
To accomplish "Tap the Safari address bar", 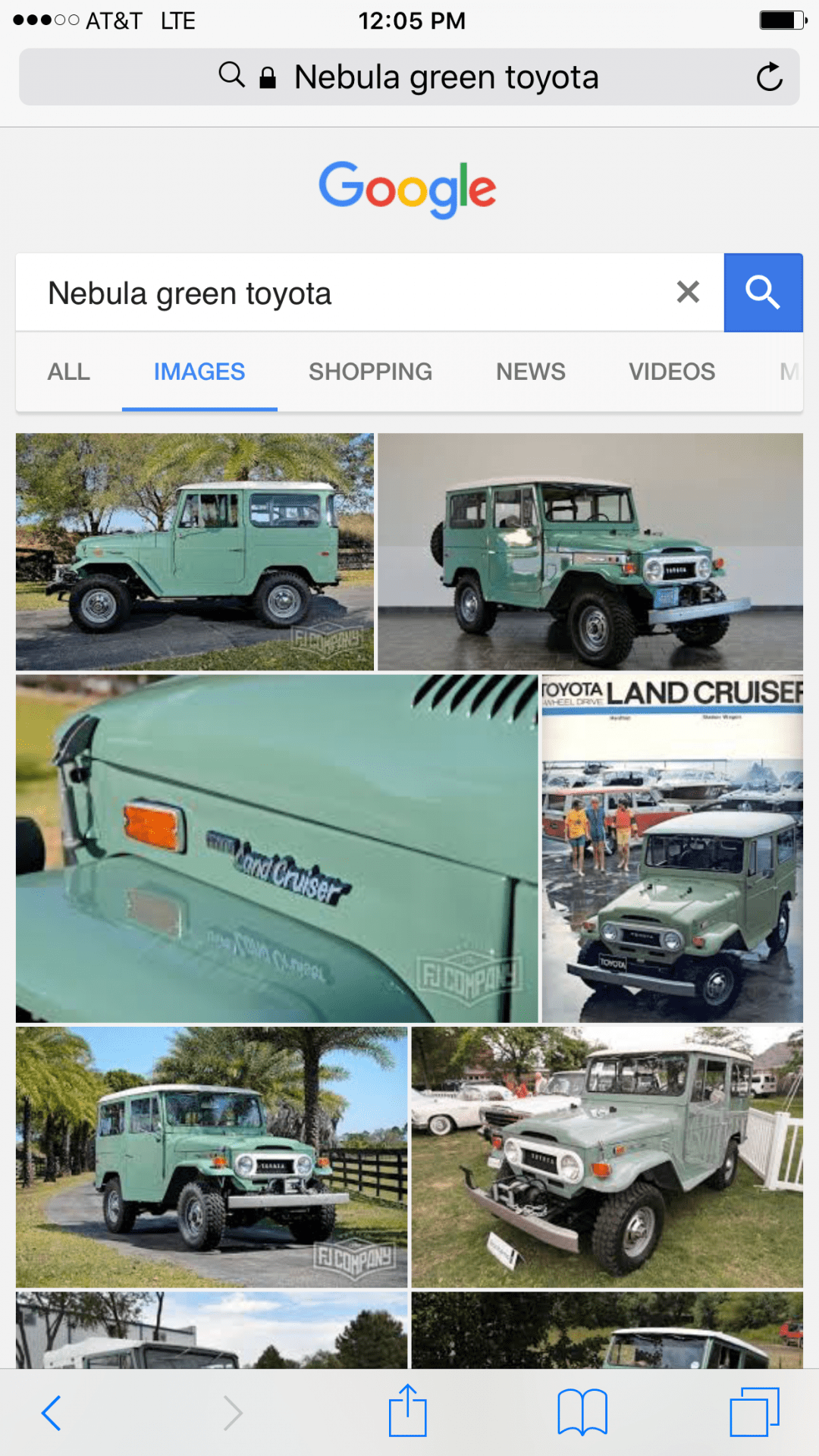I will (409, 77).
